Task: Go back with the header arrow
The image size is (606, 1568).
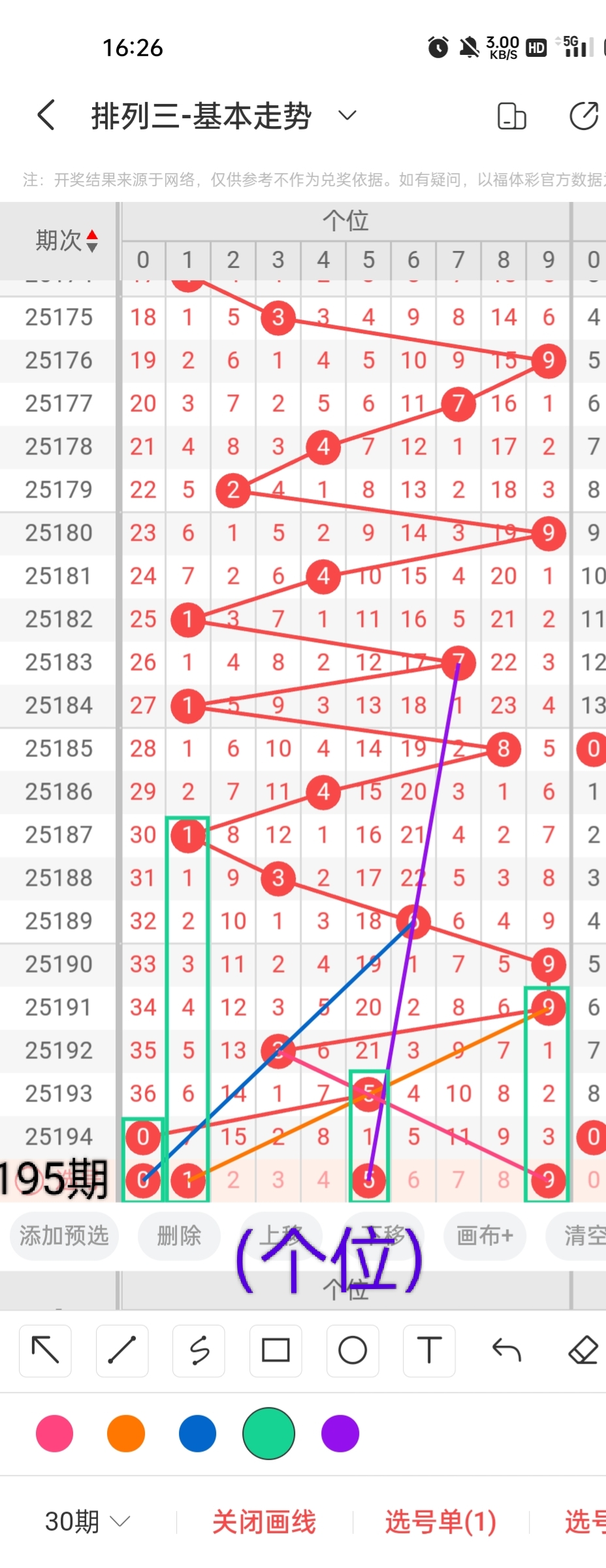Action: [46, 116]
